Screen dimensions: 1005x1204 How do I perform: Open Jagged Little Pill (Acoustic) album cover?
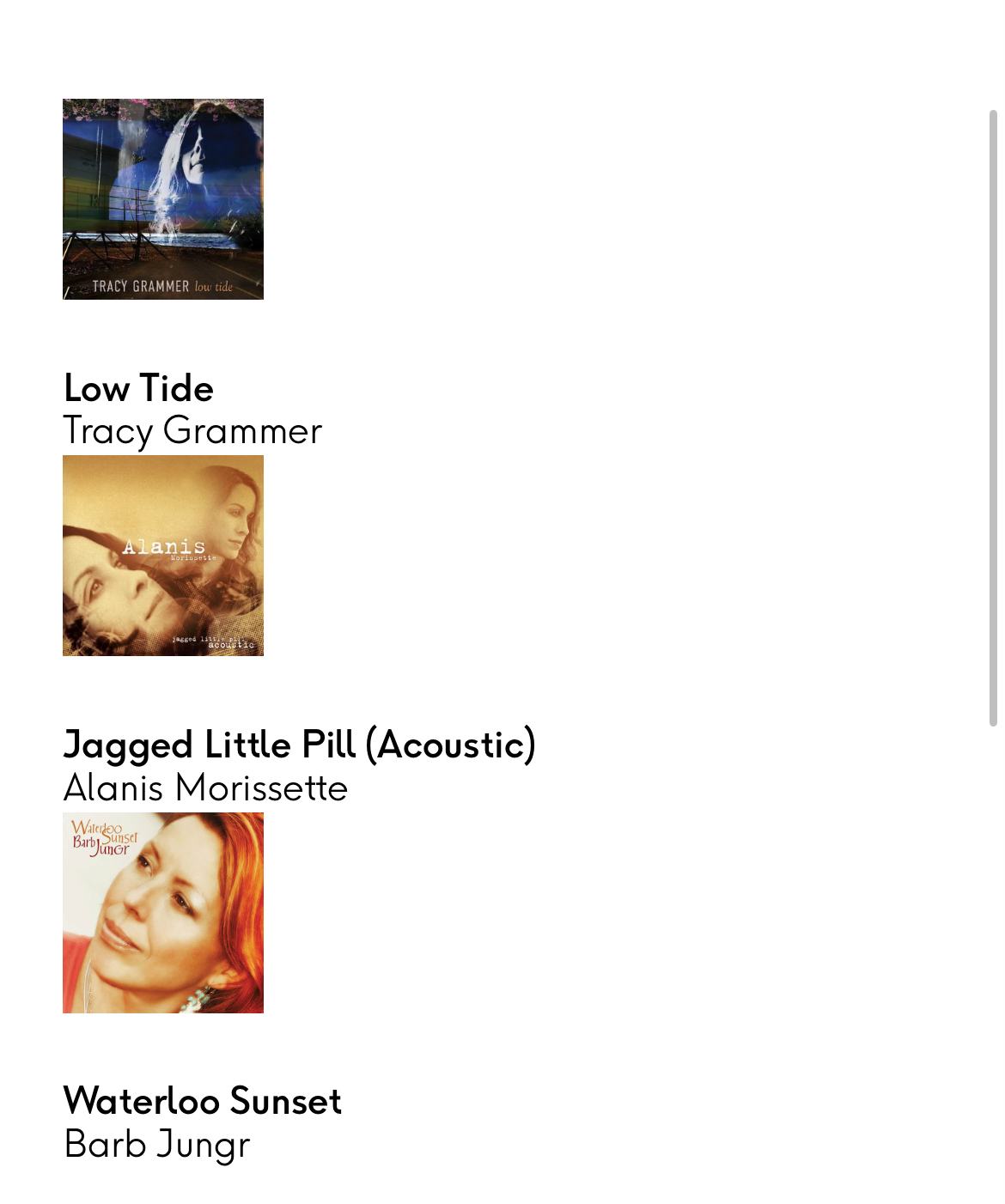pyautogui.click(x=163, y=556)
